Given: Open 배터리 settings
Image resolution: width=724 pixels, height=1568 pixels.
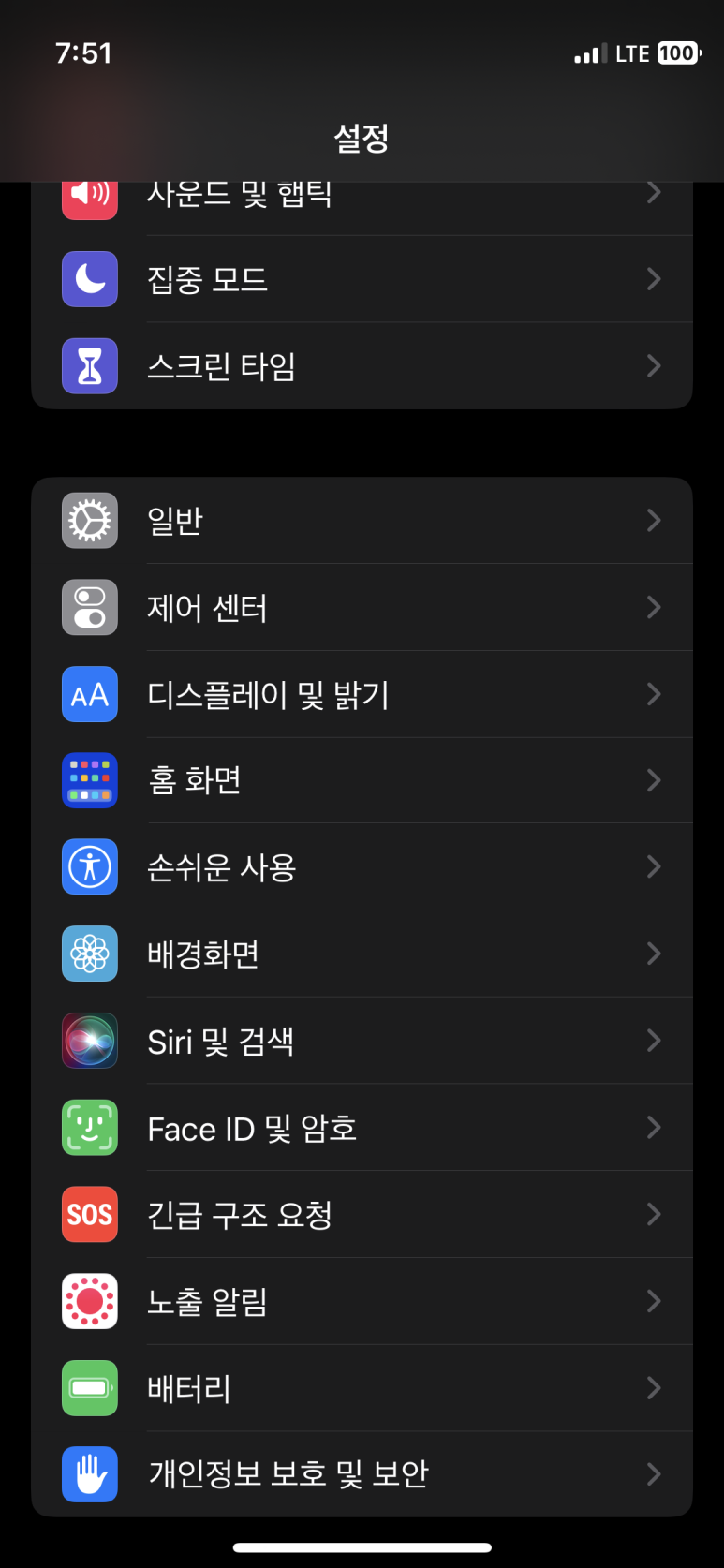Looking at the screenshot, I should click(x=362, y=1388).
